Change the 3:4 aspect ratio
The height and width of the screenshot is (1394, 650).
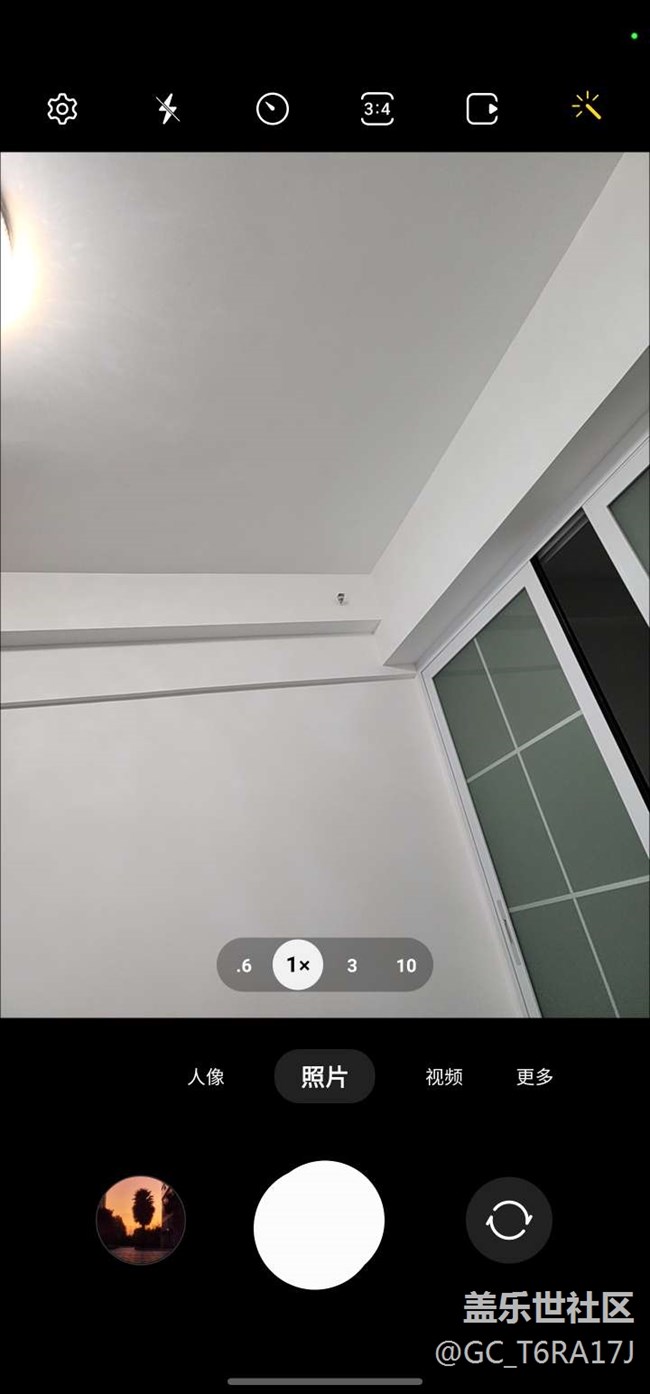pos(377,108)
